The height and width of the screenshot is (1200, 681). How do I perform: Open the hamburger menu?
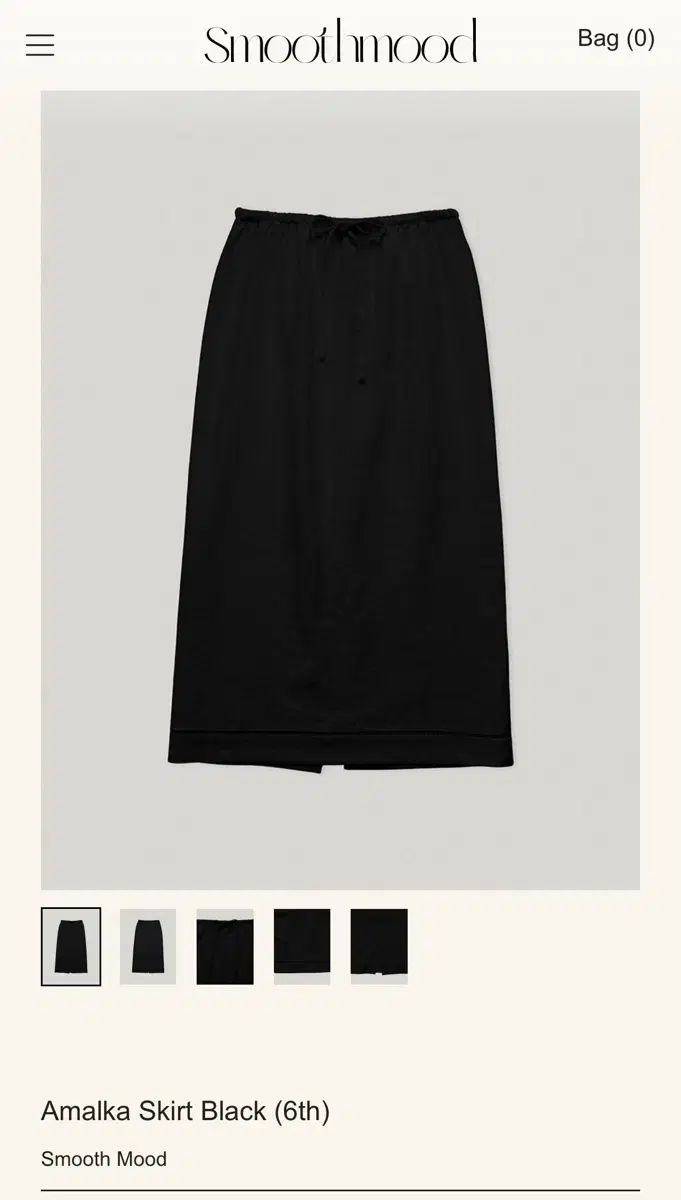[x=40, y=45]
